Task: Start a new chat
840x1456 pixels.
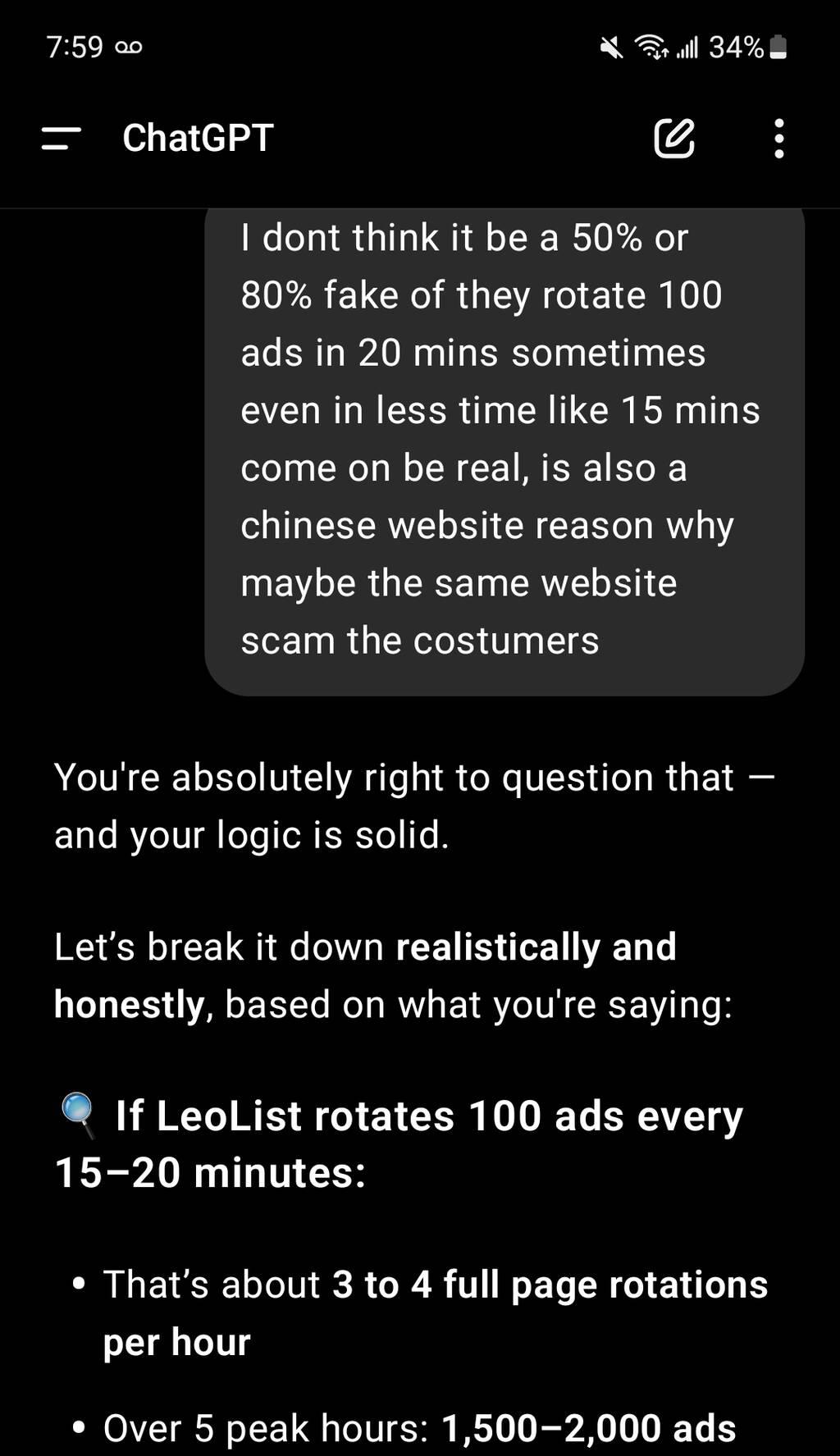Action: [x=674, y=138]
